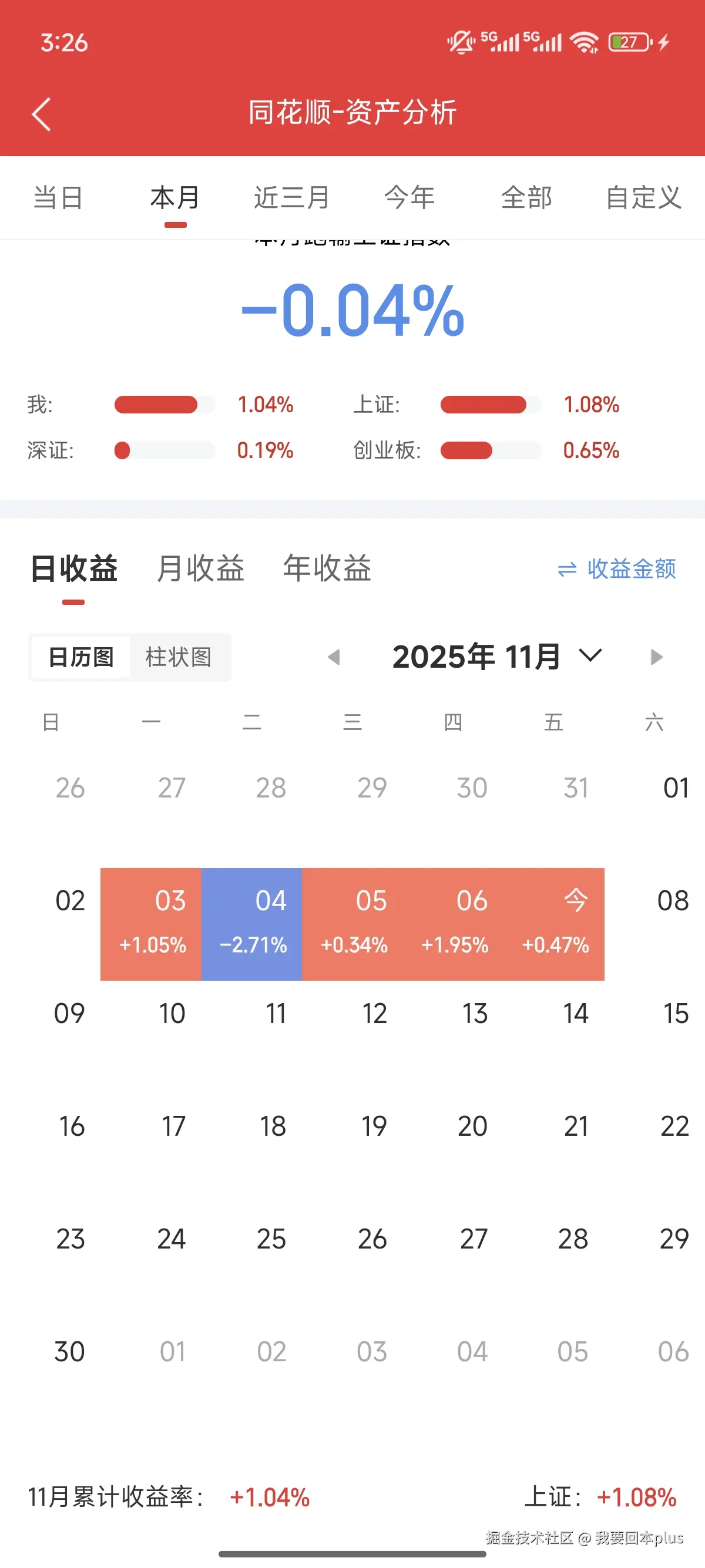Select the 年收益 tab
The height and width of the screenshot is (1568, 705).
pyautogui.click(x=328, y=568)
